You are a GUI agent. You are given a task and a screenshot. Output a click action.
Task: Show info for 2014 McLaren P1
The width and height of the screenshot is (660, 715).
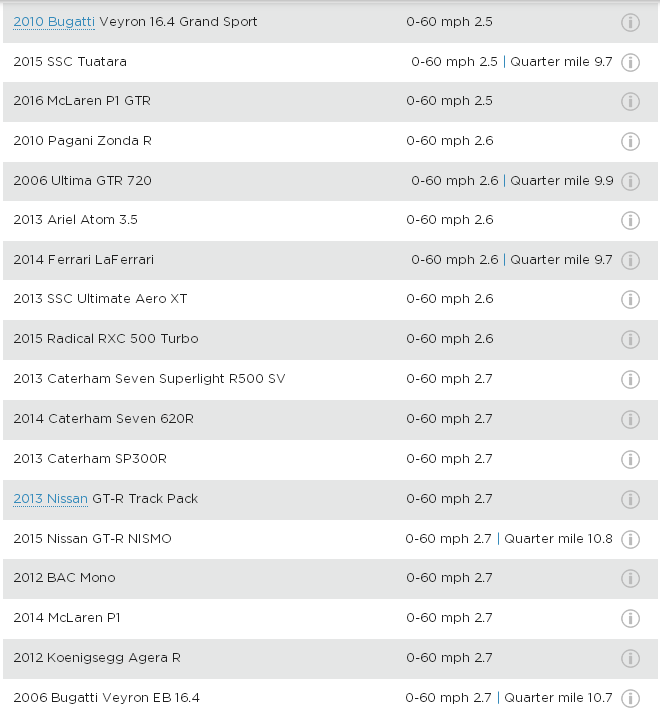pyautogui.click(x=630, y=618)
